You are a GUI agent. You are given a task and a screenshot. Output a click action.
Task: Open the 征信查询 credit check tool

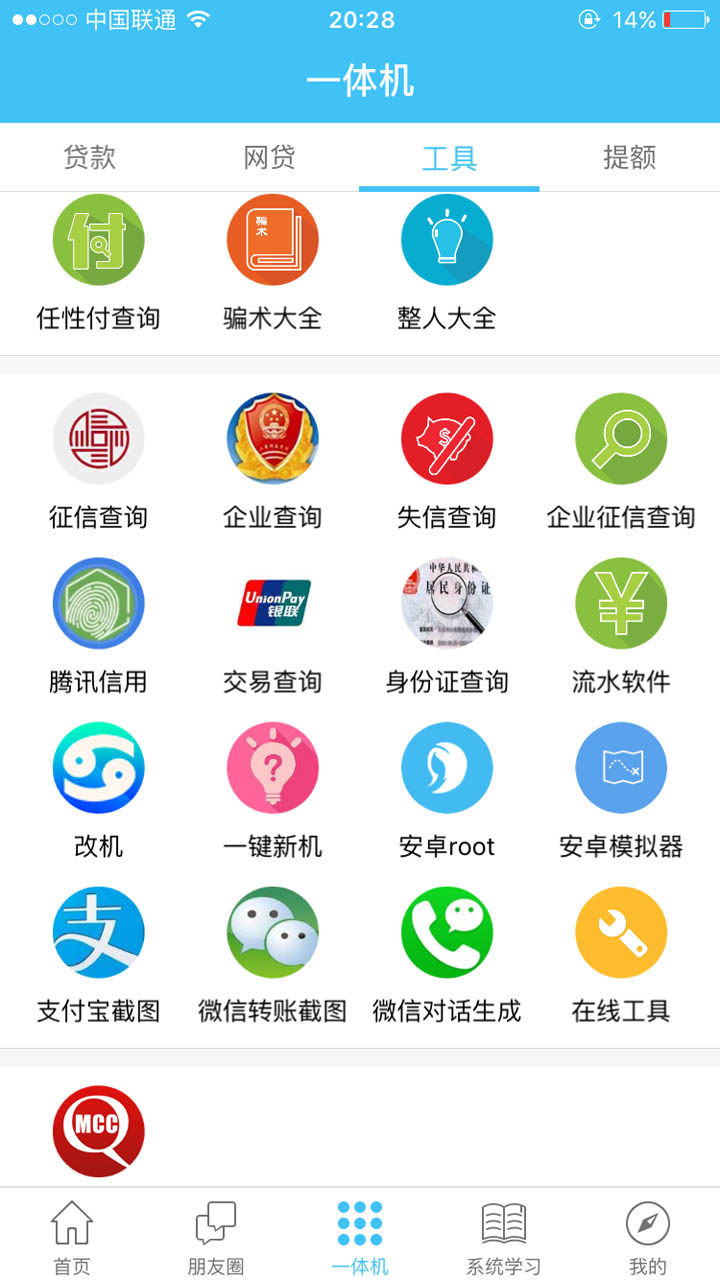97,438
